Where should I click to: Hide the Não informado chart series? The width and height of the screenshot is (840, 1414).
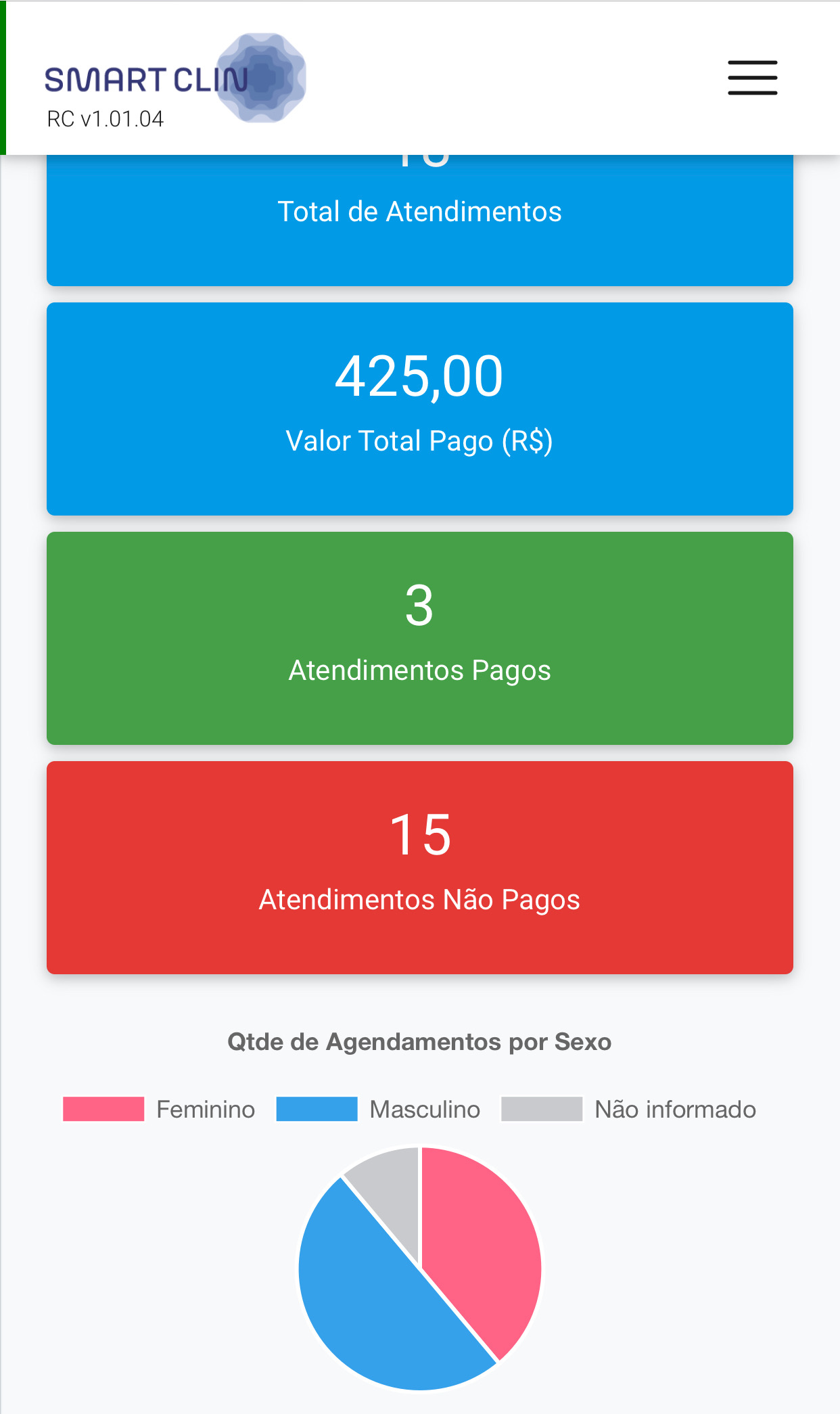628,1110
